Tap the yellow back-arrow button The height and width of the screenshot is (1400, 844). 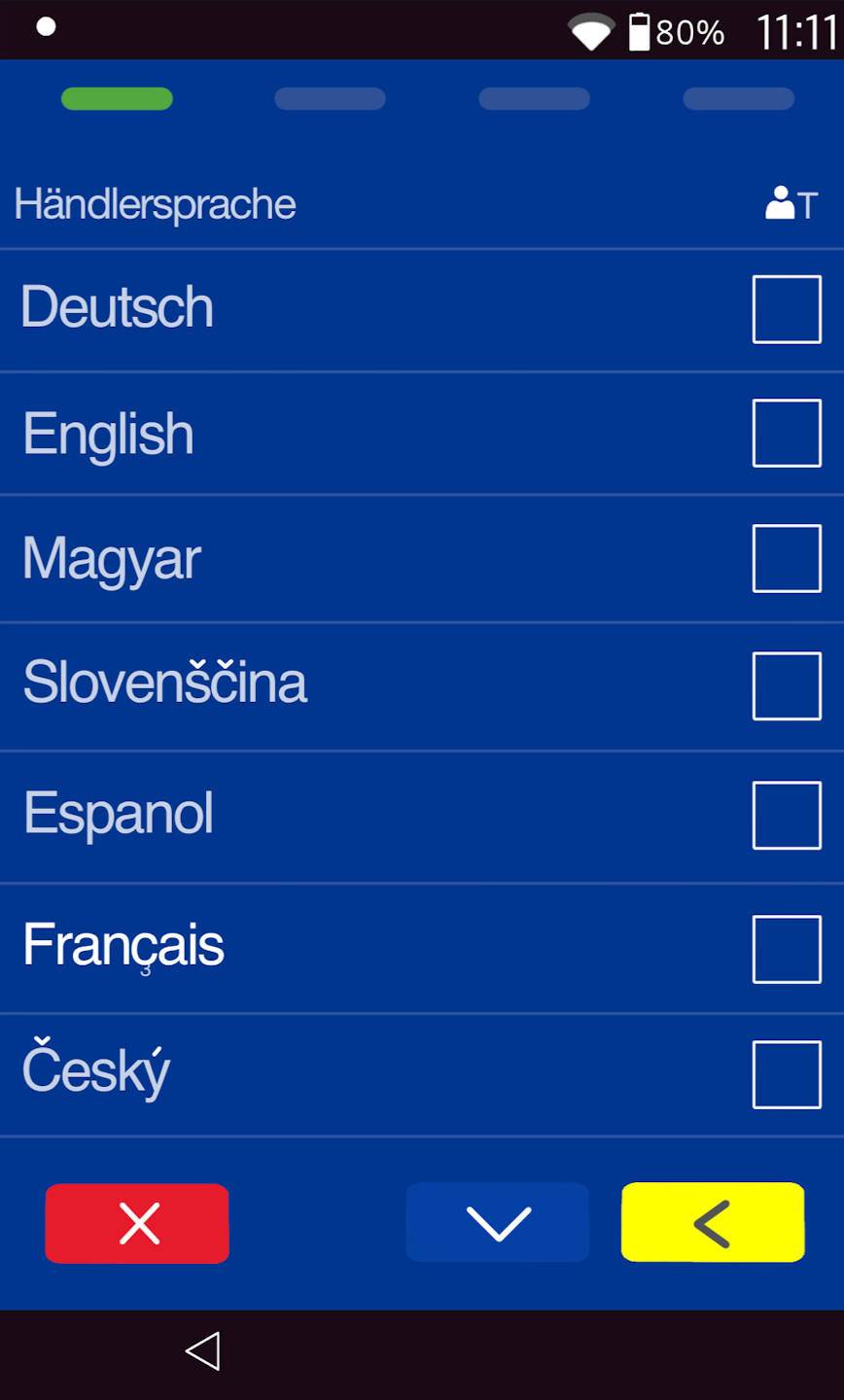tap(713, 1223)
